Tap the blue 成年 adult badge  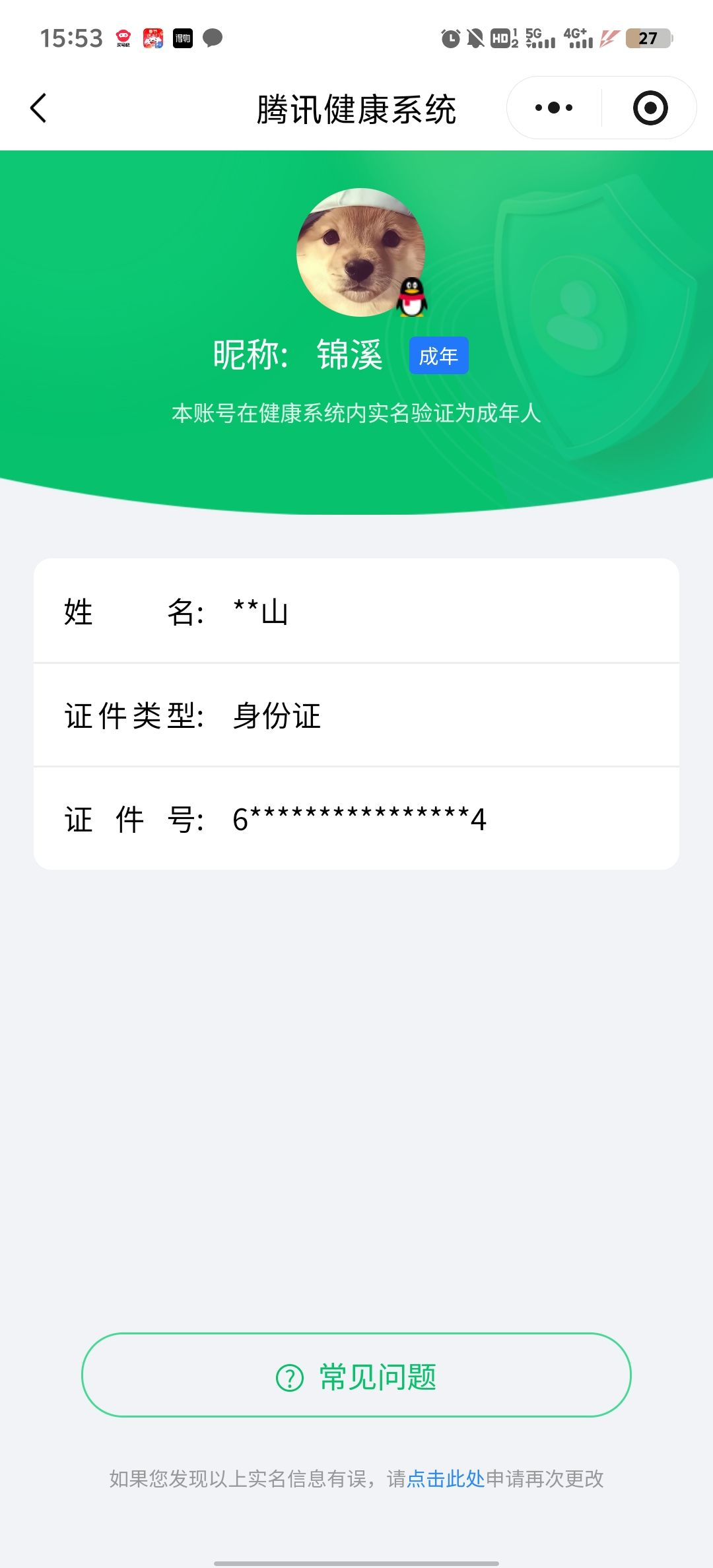[x=438, y=355]
